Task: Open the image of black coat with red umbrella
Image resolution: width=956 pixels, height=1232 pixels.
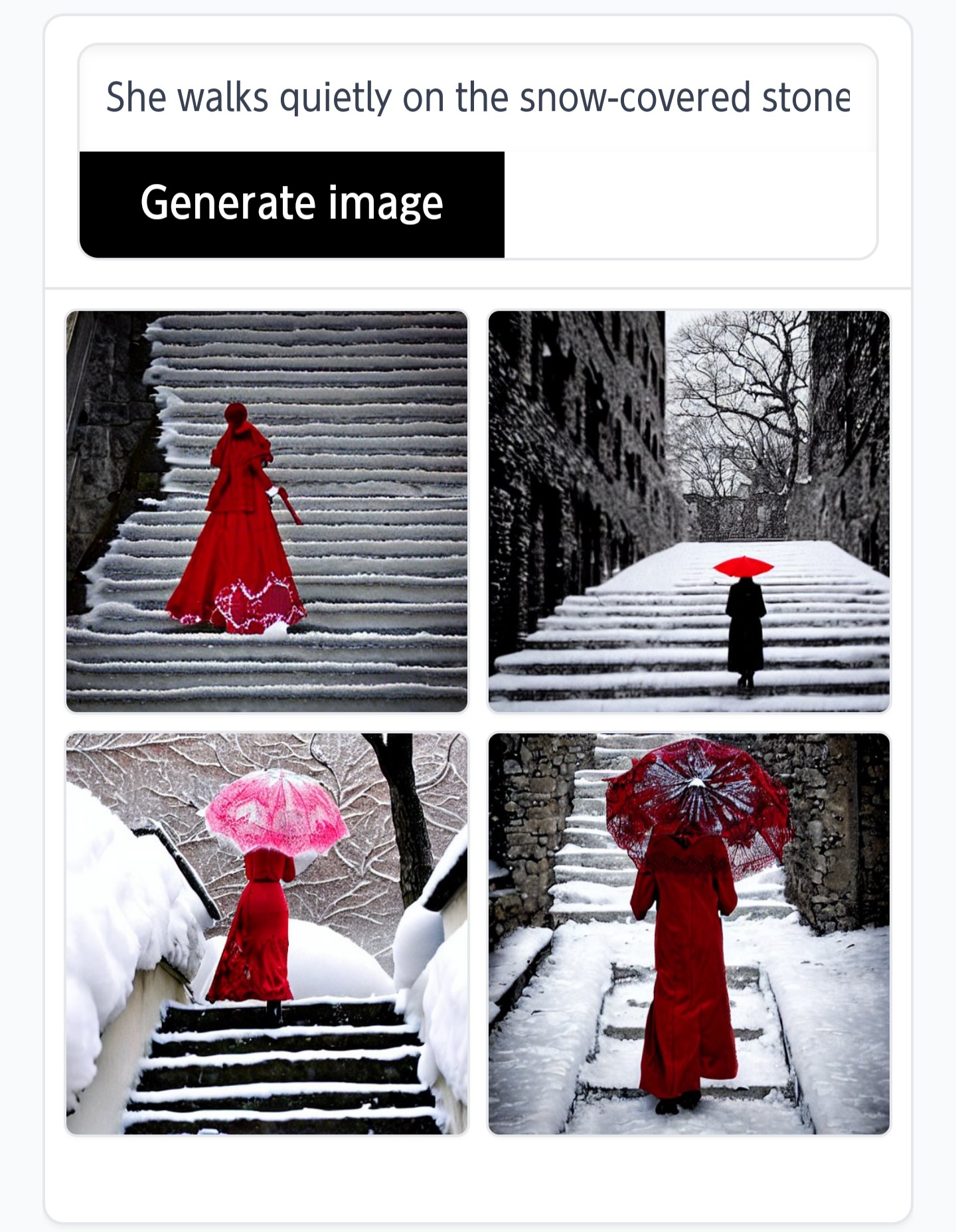Action: click(688, 511)
